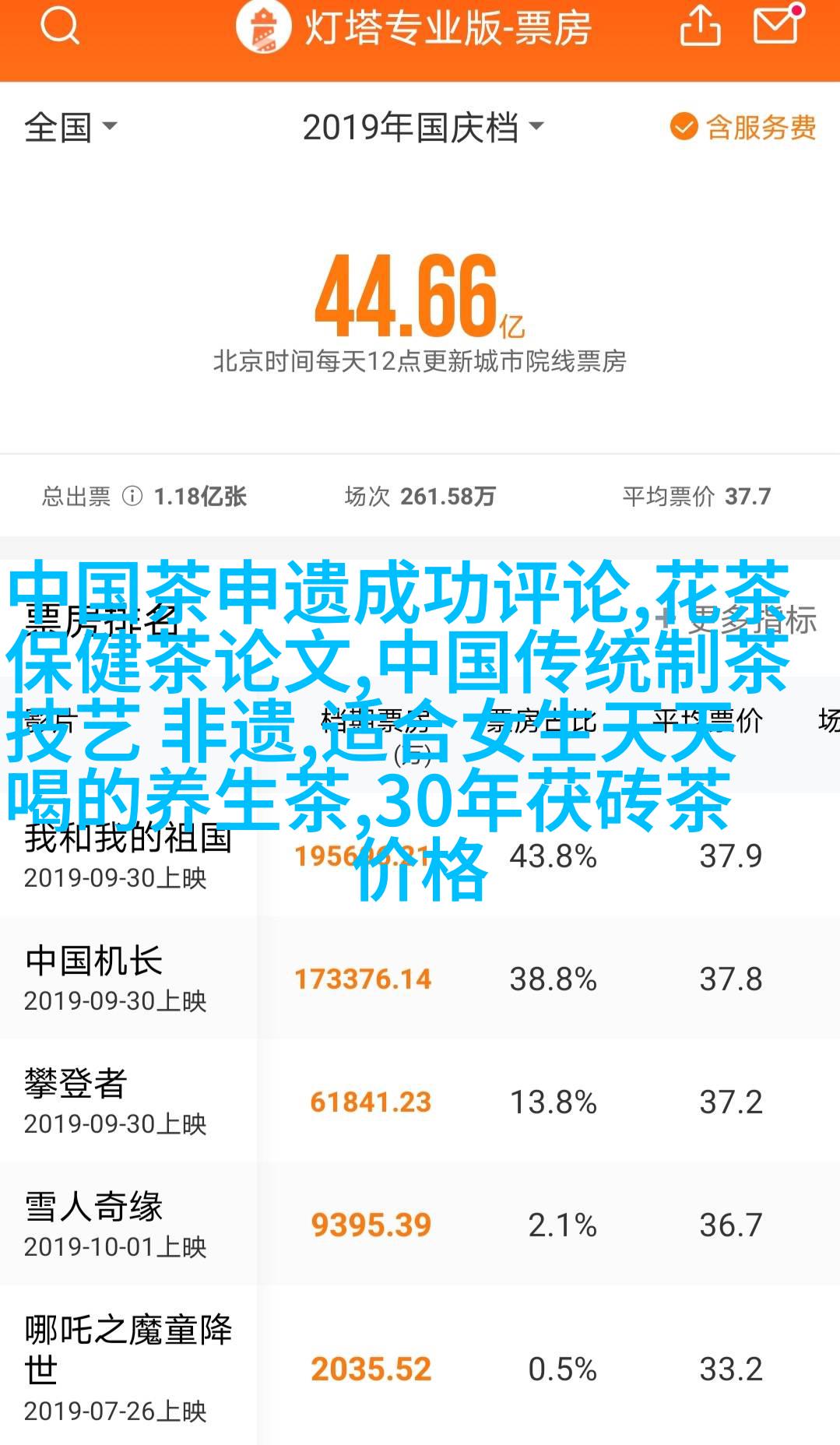Screen dimensions: 840x1445
Task: Share the box office page
Action: pos(700,27)
